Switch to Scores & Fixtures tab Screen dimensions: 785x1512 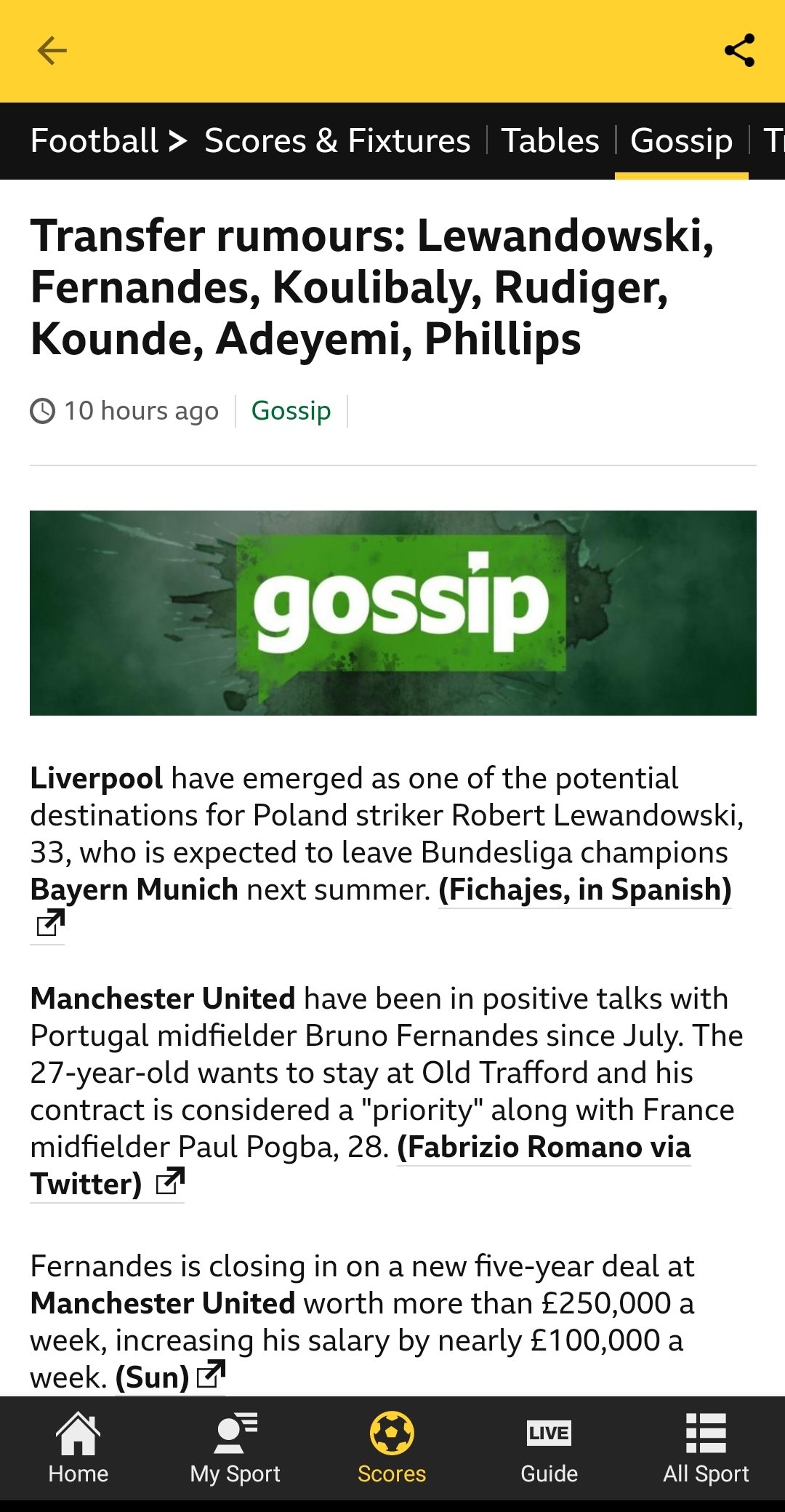(337, 140)
